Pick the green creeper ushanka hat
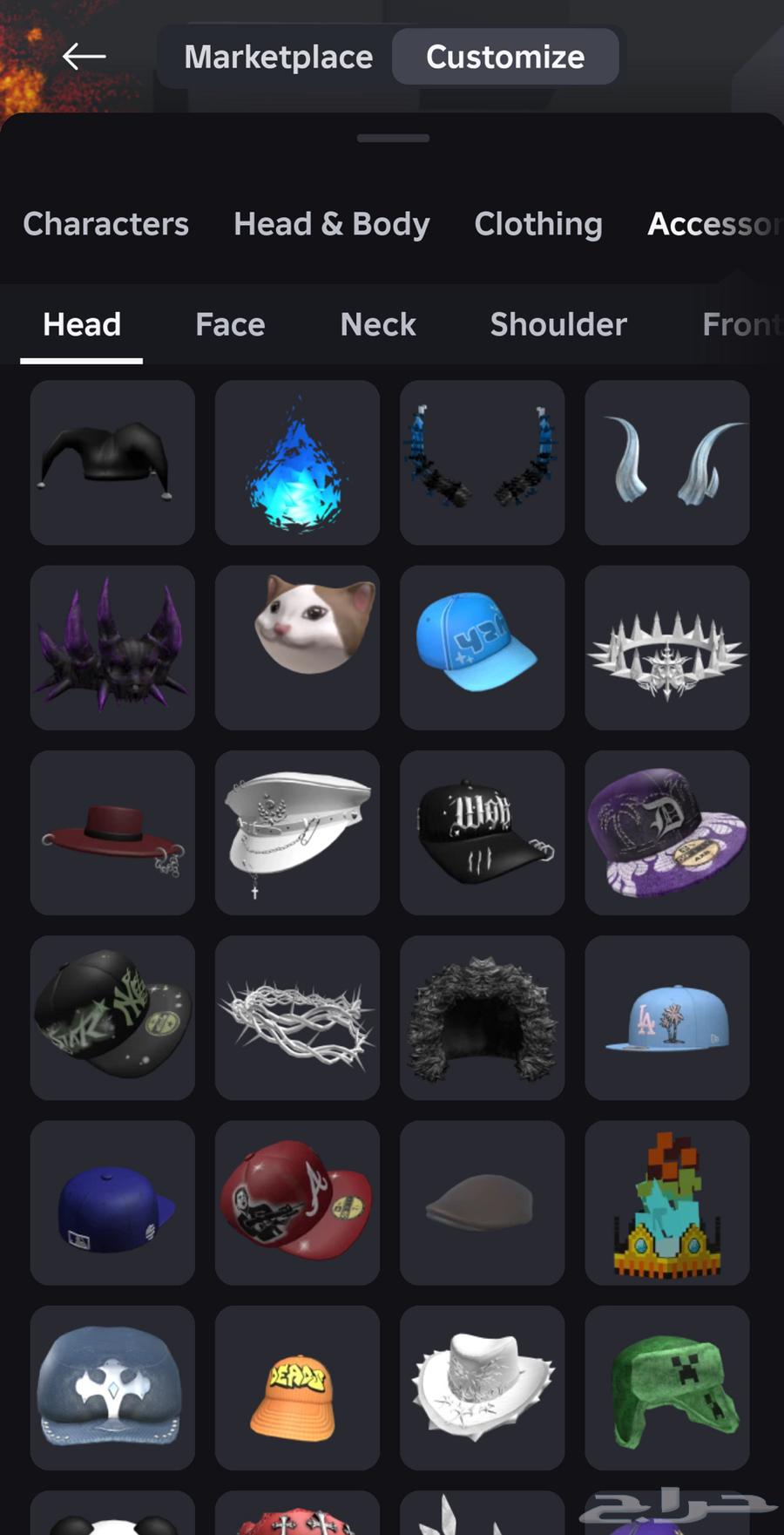784x1535 pixels. [x=666, y=1388]
